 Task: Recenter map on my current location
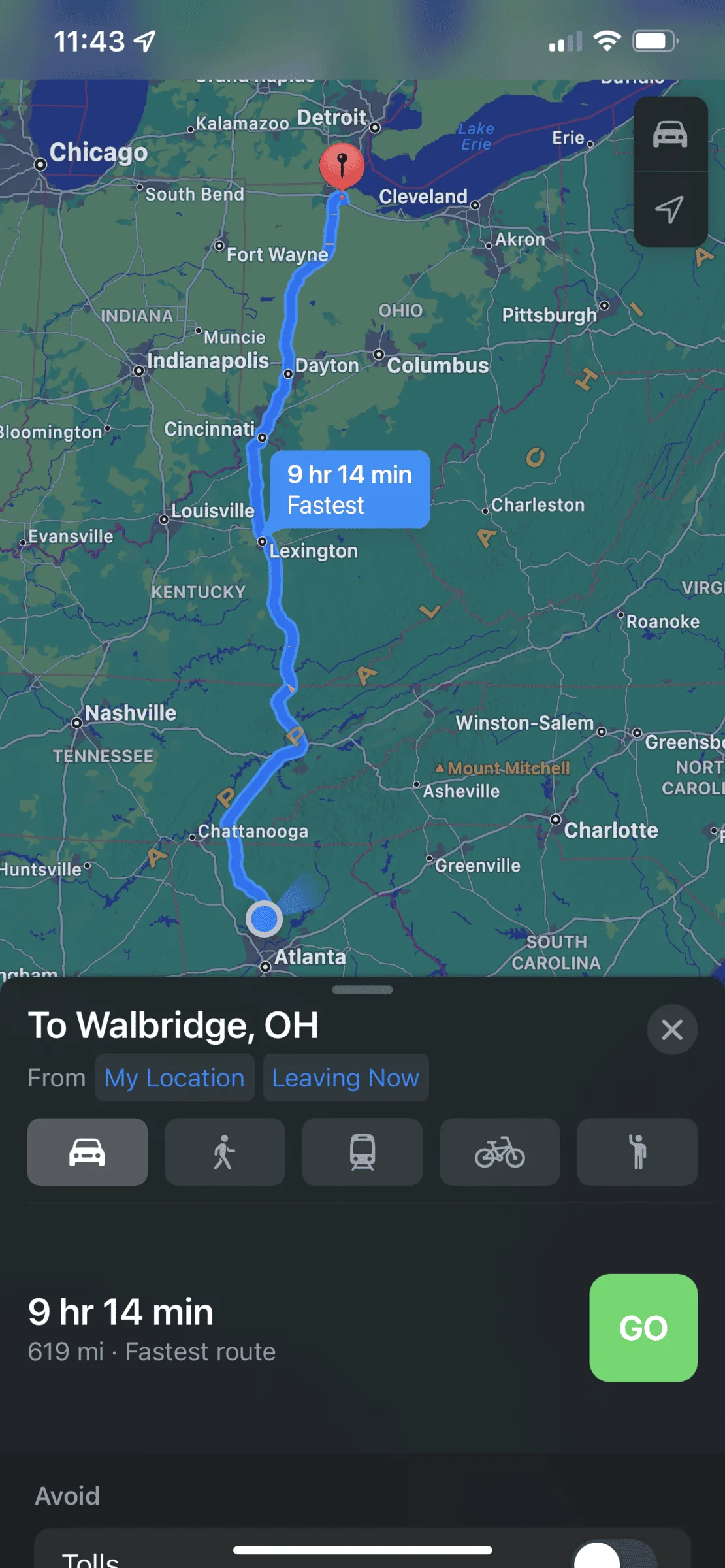click(x=670, y=210)
